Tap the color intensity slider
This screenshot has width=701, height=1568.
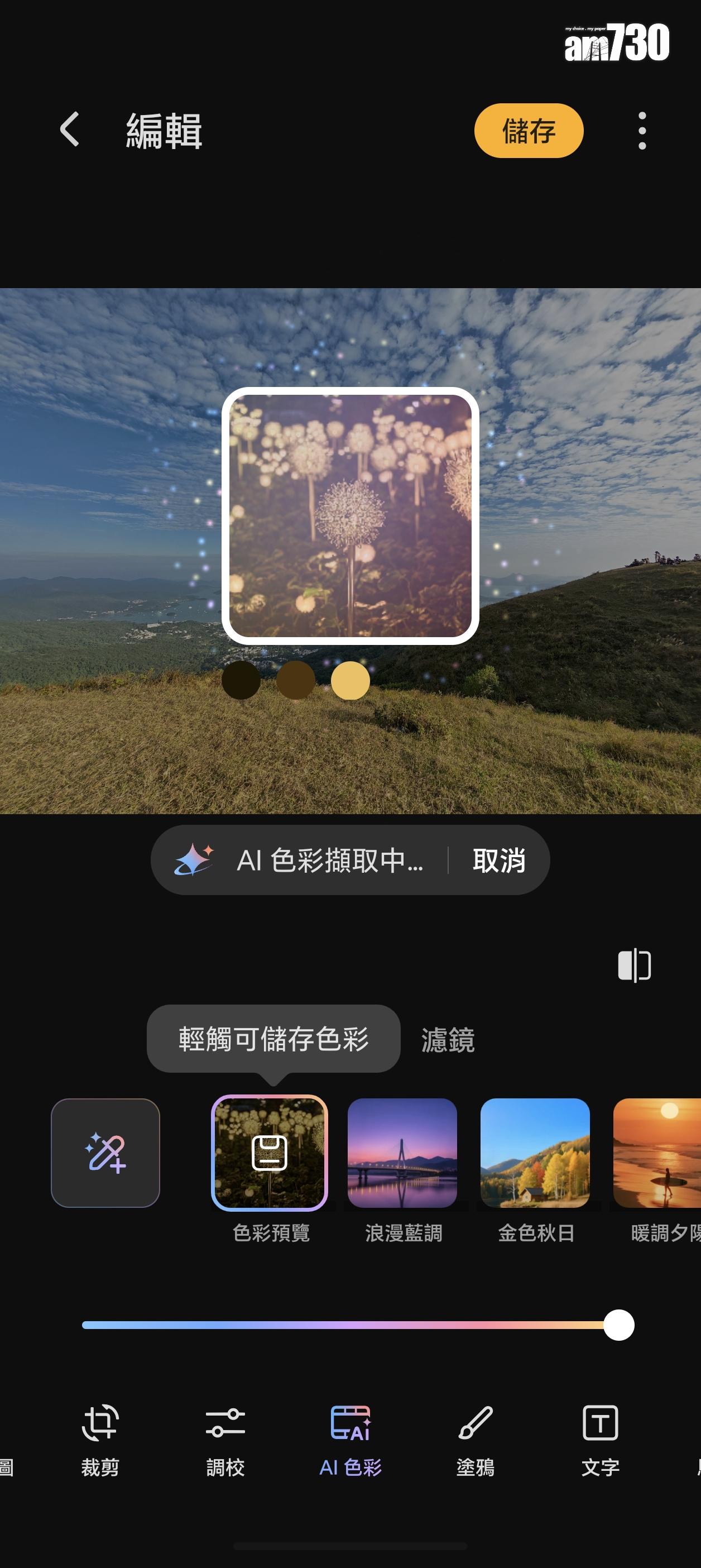coord(350,1325)
